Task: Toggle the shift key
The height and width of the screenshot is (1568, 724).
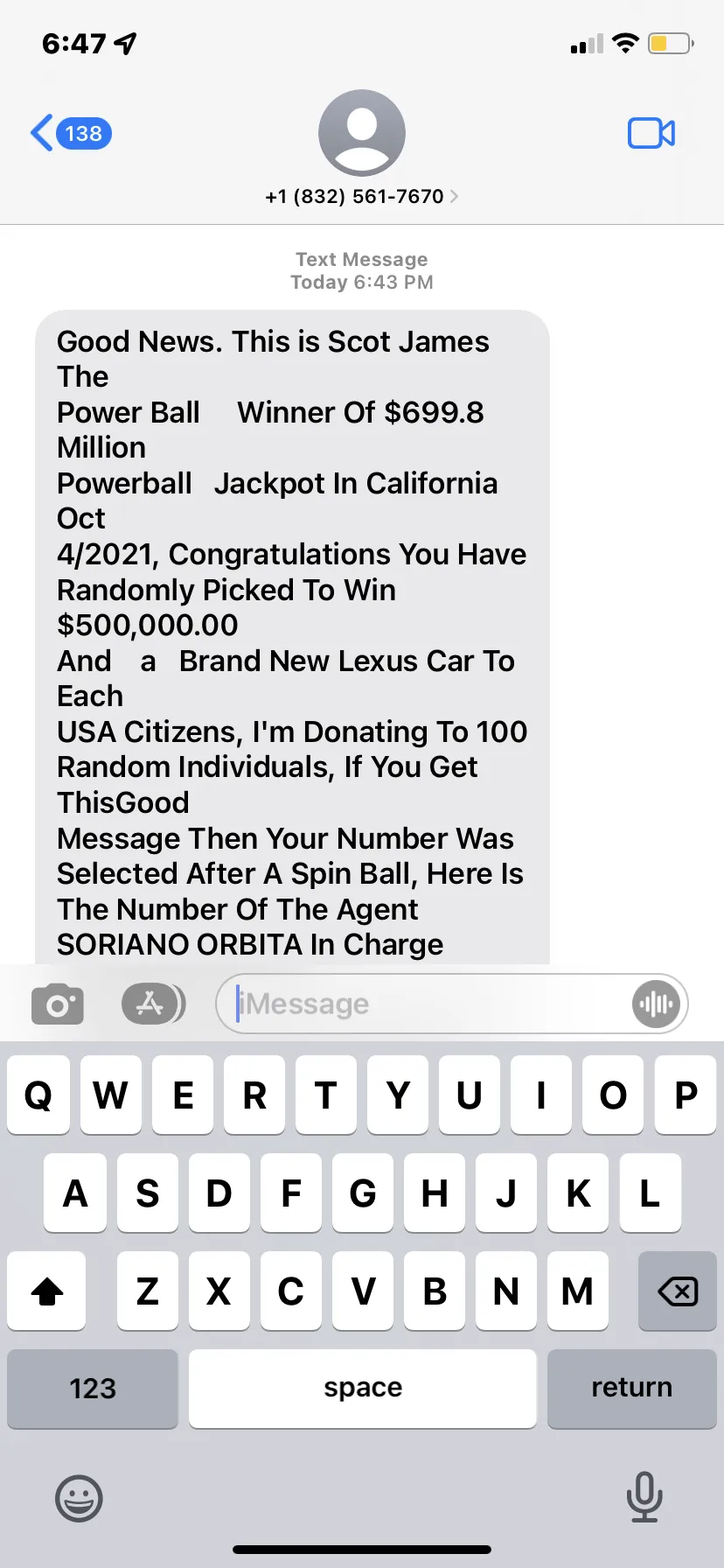Action: point(47,1291)
